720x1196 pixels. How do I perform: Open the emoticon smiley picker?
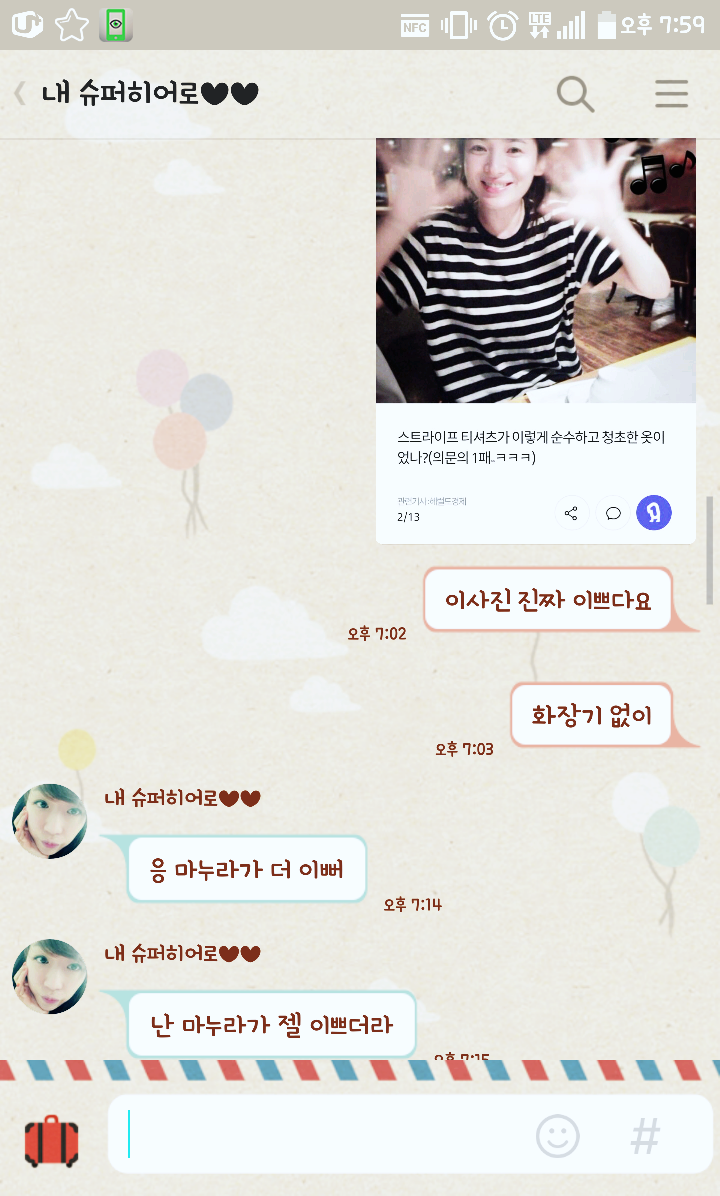[558, 1136]
